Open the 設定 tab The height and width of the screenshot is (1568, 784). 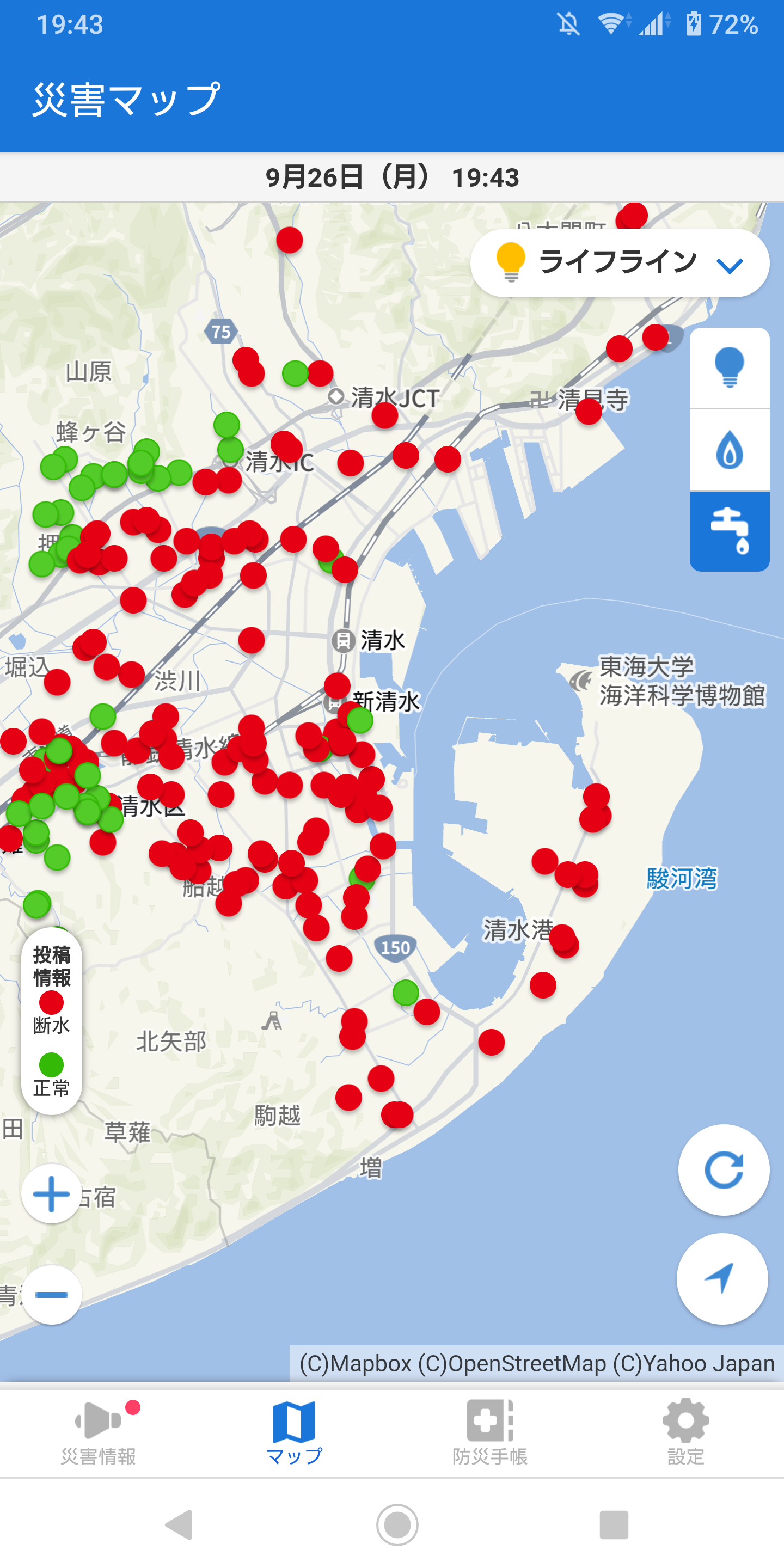pos(685,1433)
